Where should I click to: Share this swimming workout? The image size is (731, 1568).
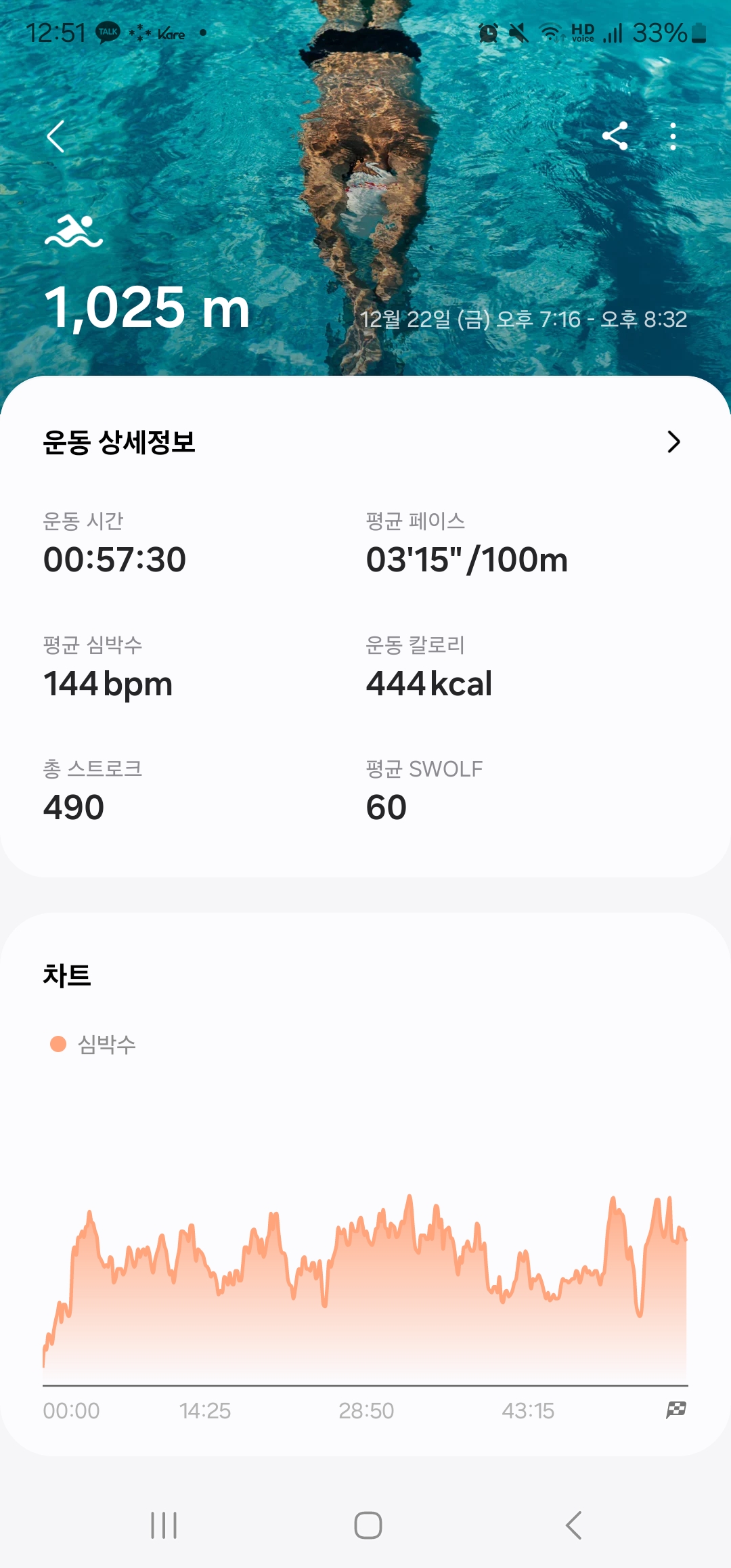[615, 137]
